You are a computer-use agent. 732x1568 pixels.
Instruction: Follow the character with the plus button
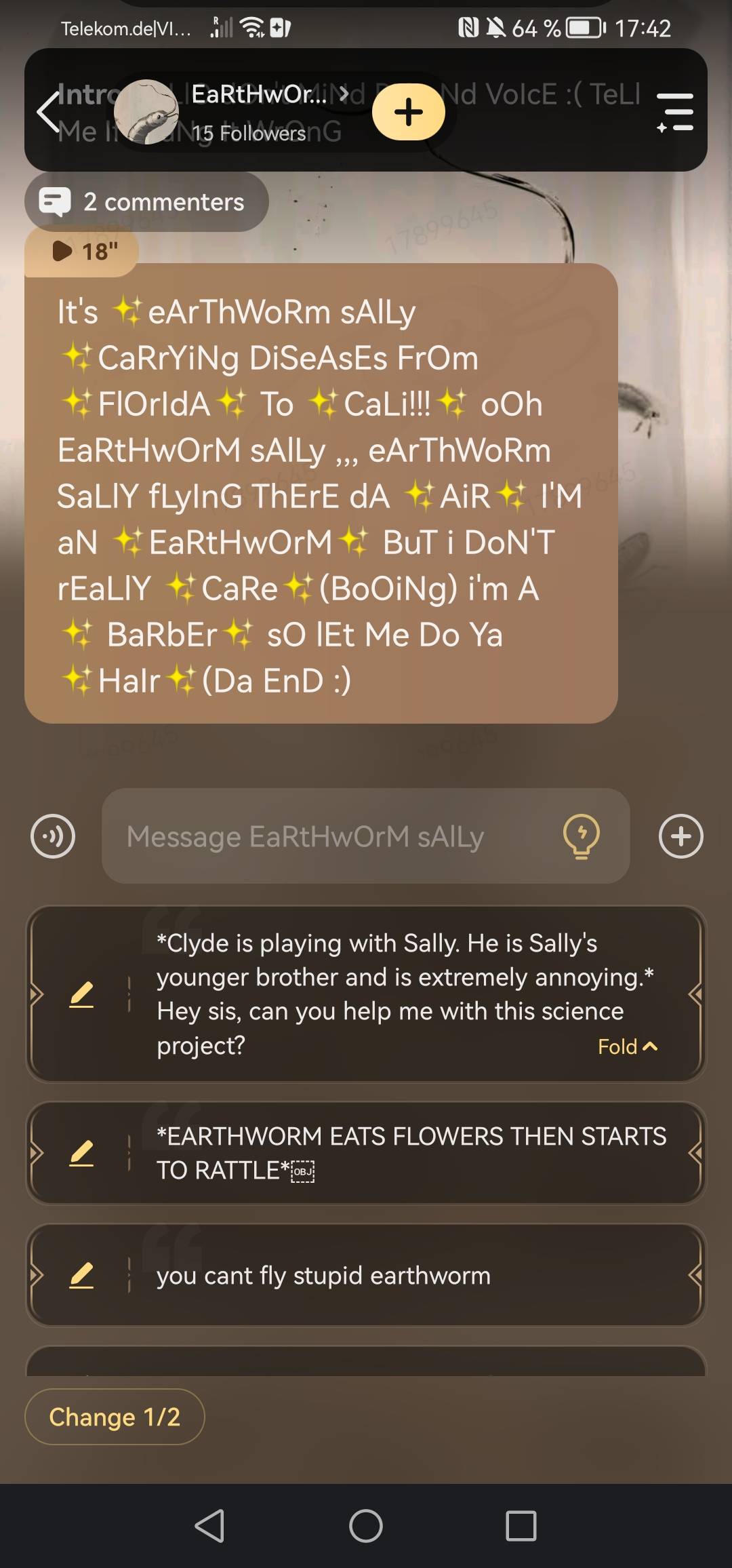coord(408,112)
